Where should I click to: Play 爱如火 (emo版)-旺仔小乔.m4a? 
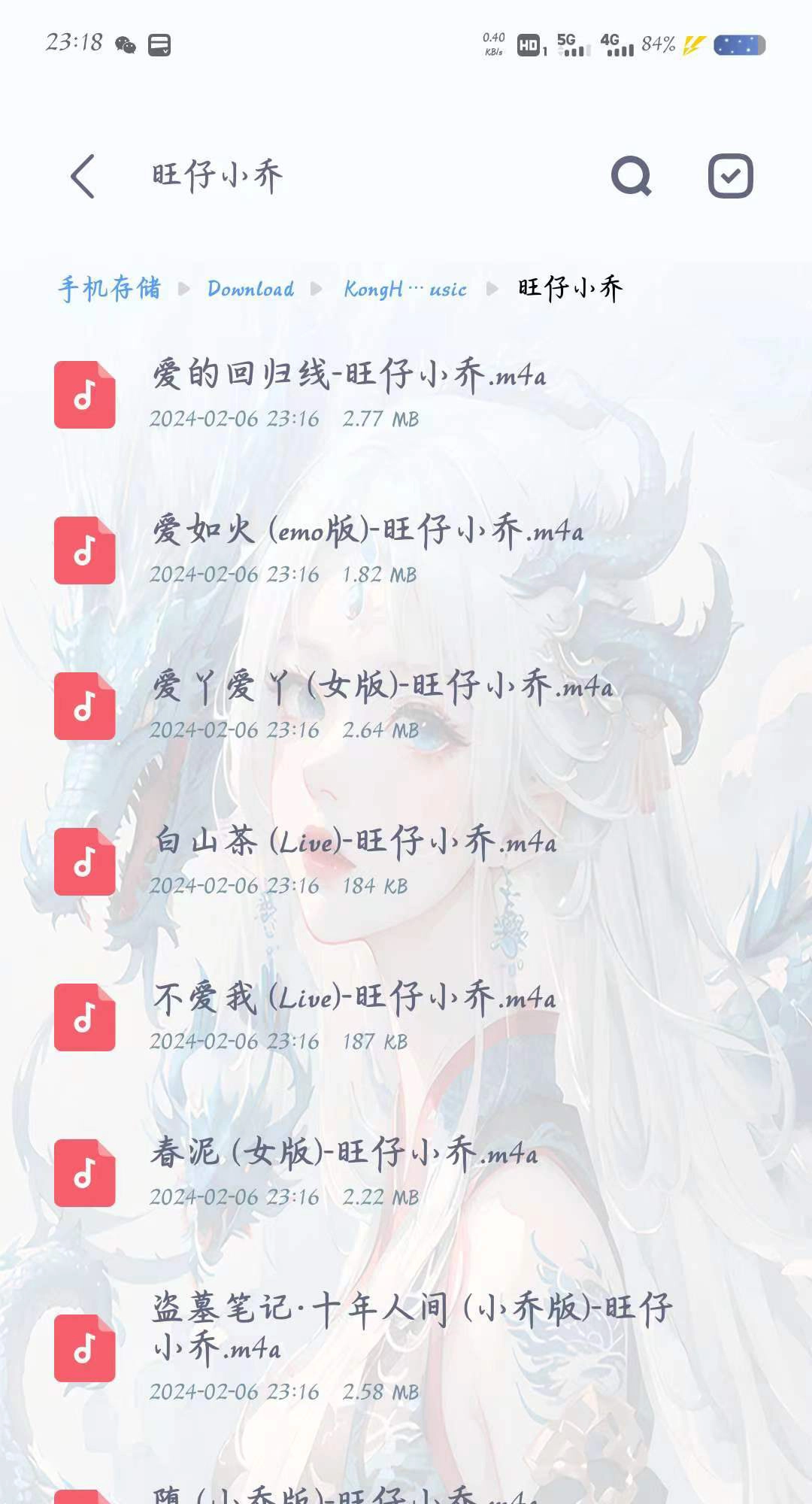click(367, 549)
